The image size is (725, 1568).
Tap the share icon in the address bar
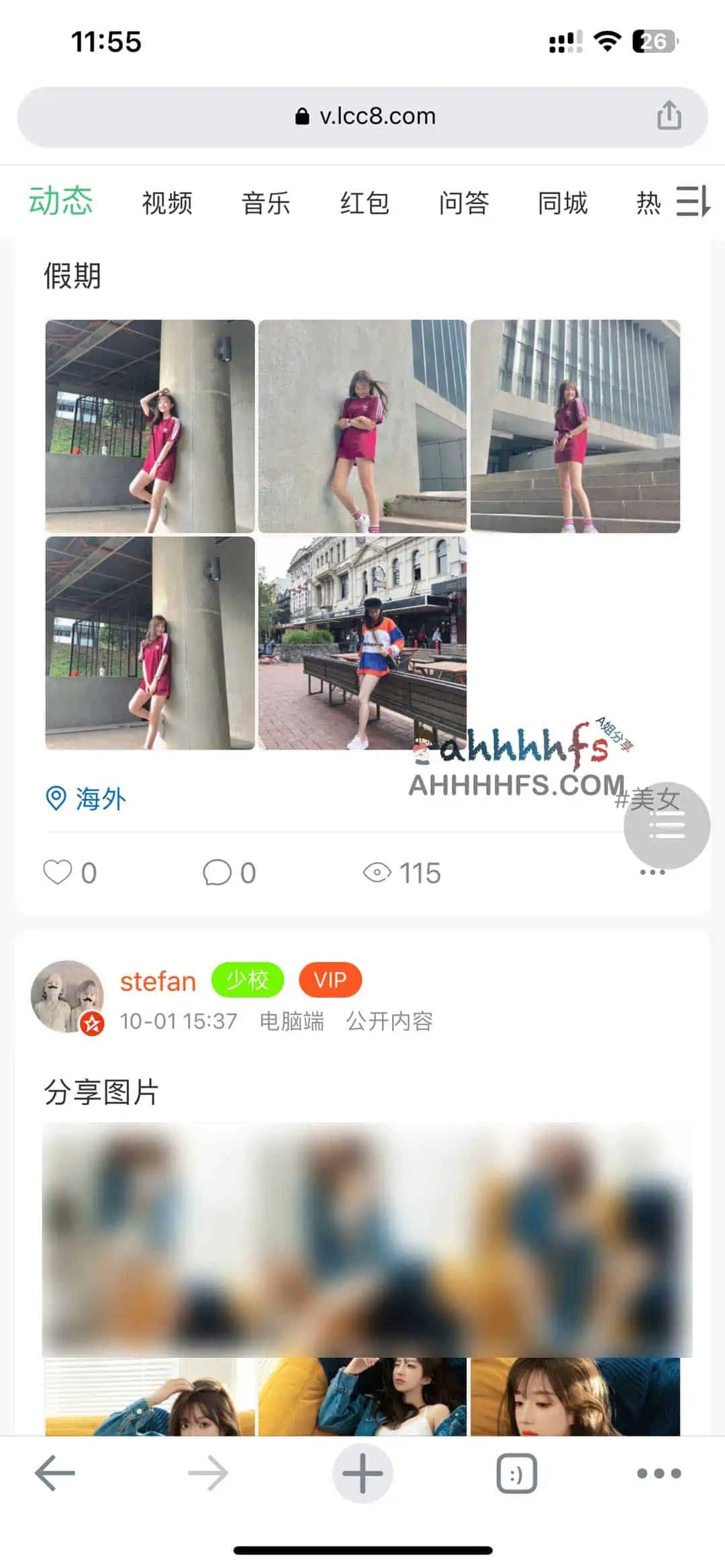pyautogui.click(x=669, y=115)
